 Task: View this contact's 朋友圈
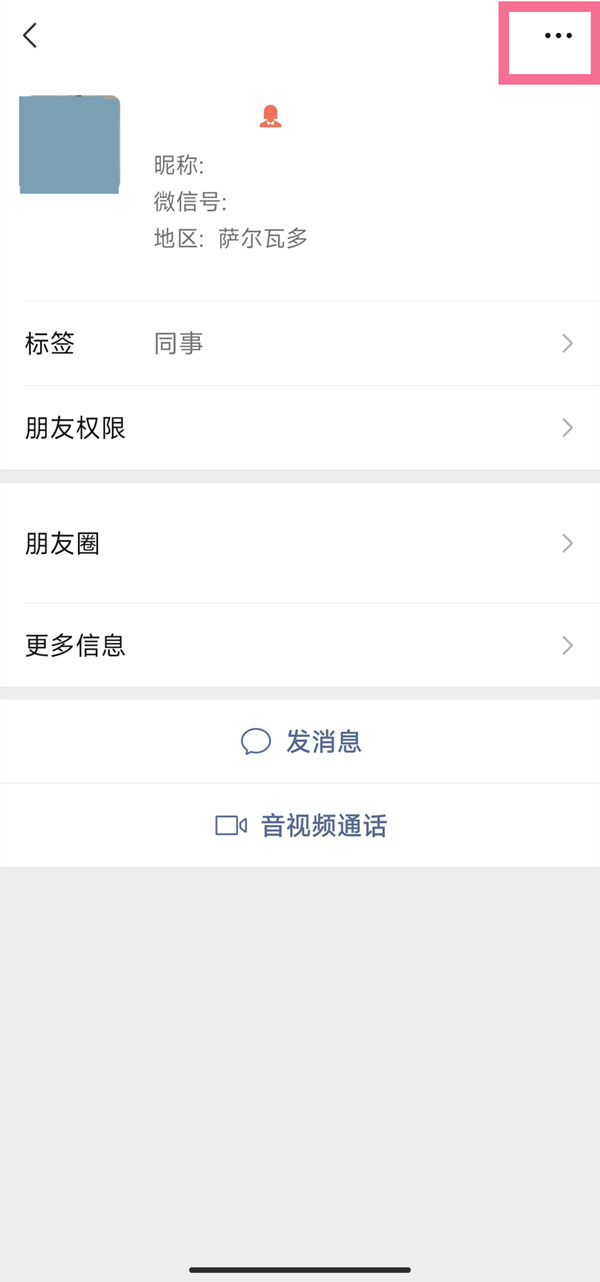coord(300,544)
